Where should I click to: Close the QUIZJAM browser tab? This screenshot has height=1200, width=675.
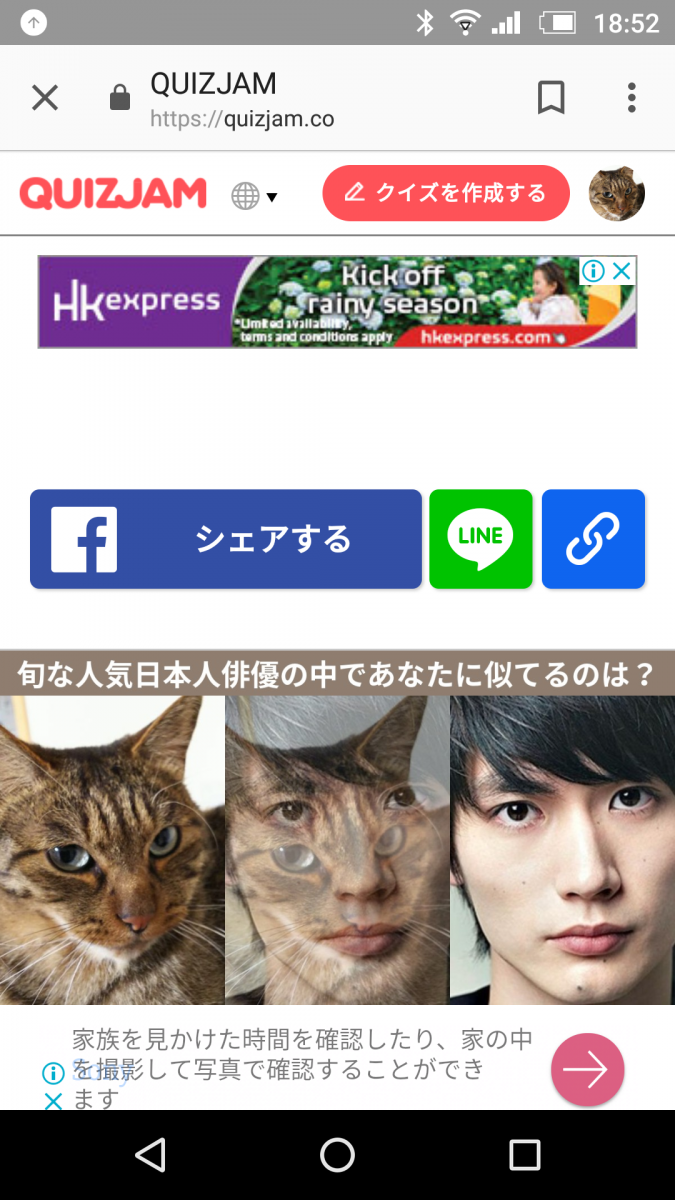pyautogui.click(x=45, y=98)
